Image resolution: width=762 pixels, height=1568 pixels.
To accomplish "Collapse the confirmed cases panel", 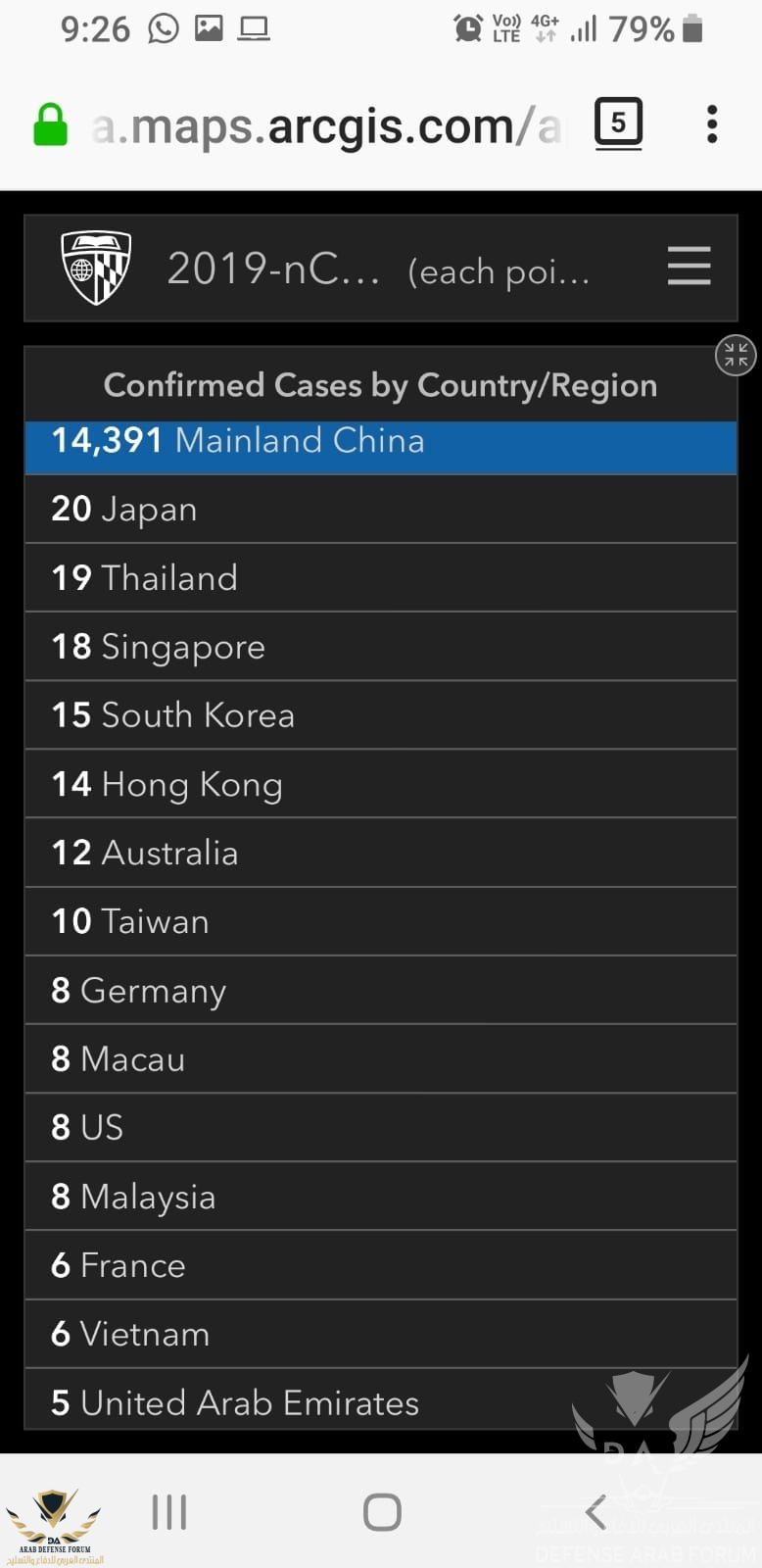I will point(736,356).
